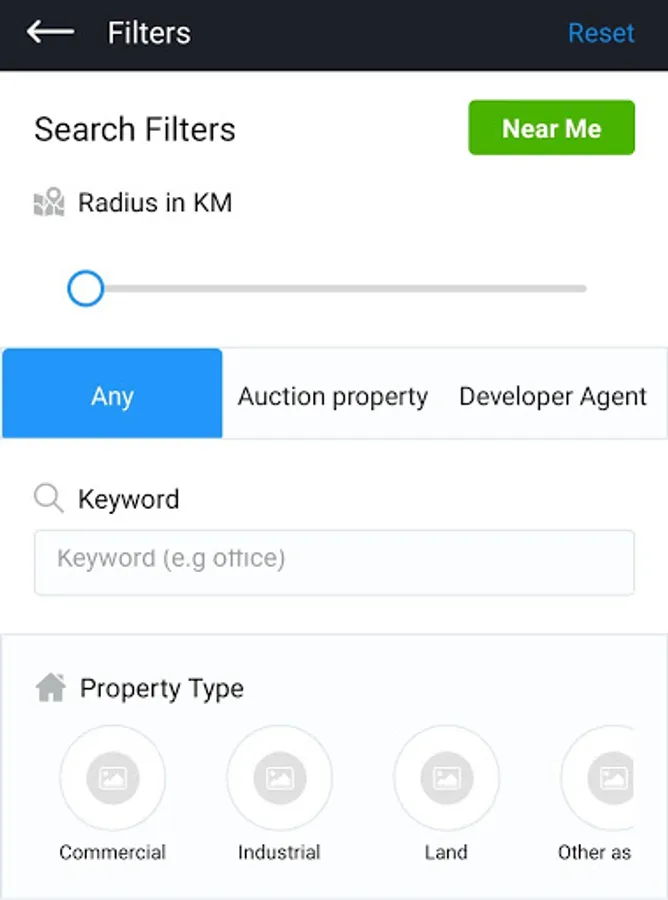Choose Industrial property type
The height and width of the screenshot is (900, 668).
point(279,793)
